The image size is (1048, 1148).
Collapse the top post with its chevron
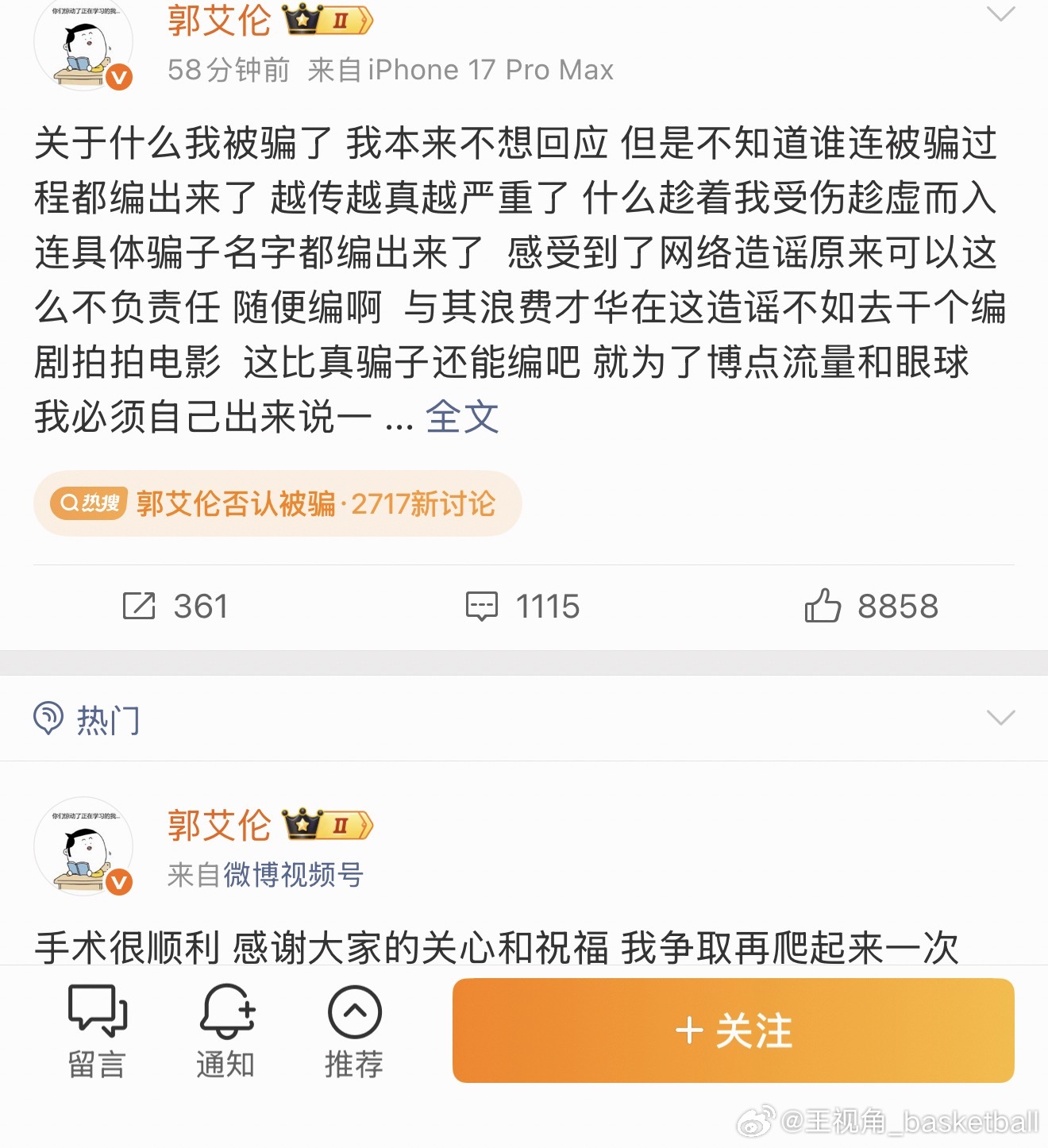point(1000,14)
